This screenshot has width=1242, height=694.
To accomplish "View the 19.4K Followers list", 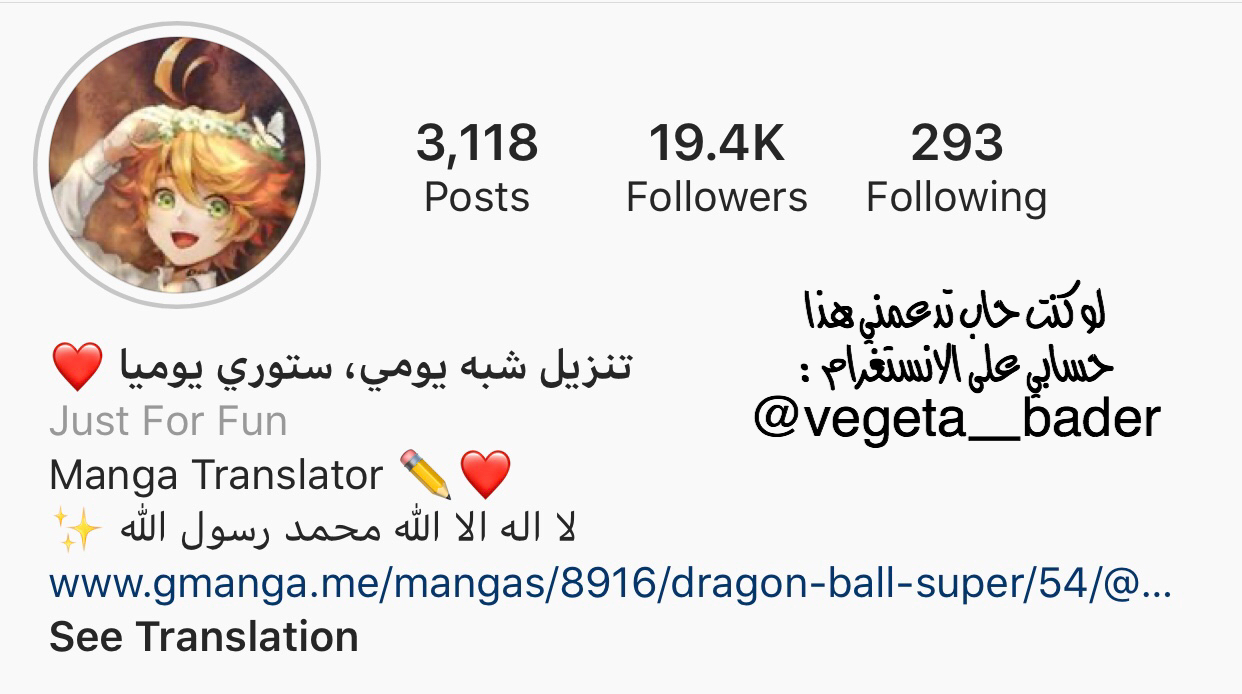I will pos(716,168).
